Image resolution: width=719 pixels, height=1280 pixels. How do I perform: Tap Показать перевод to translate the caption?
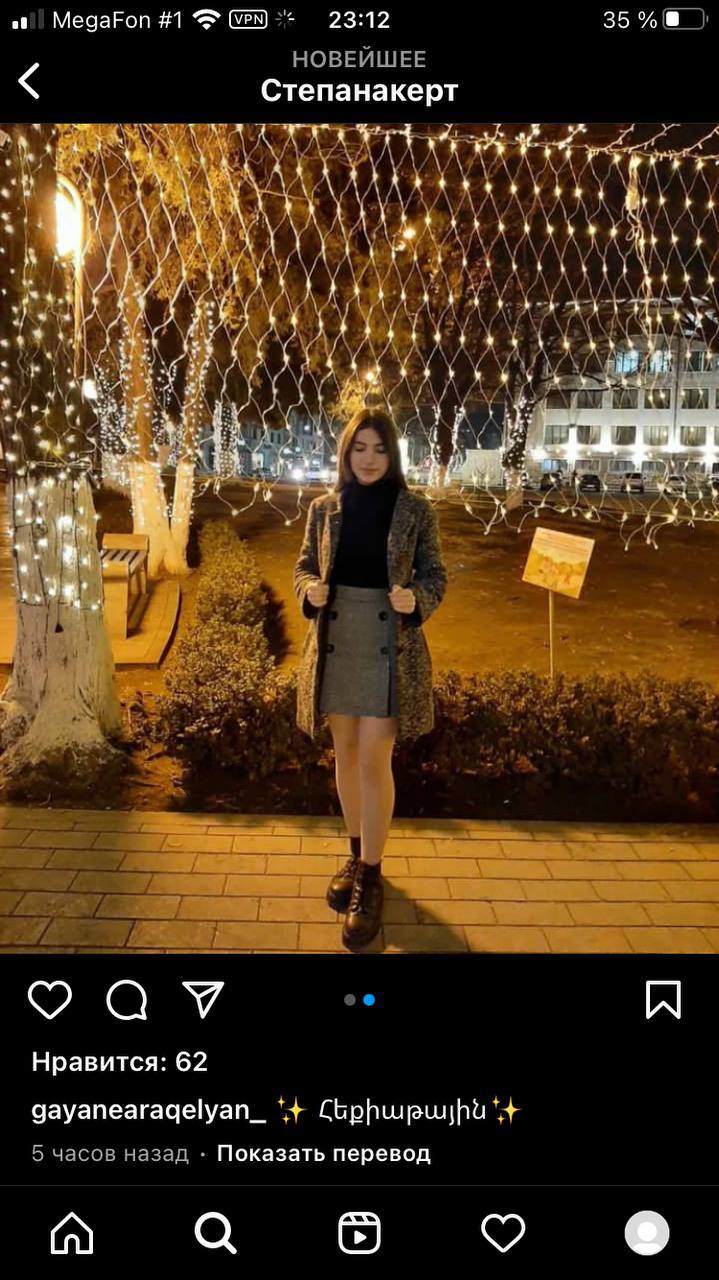(323, 1153)
